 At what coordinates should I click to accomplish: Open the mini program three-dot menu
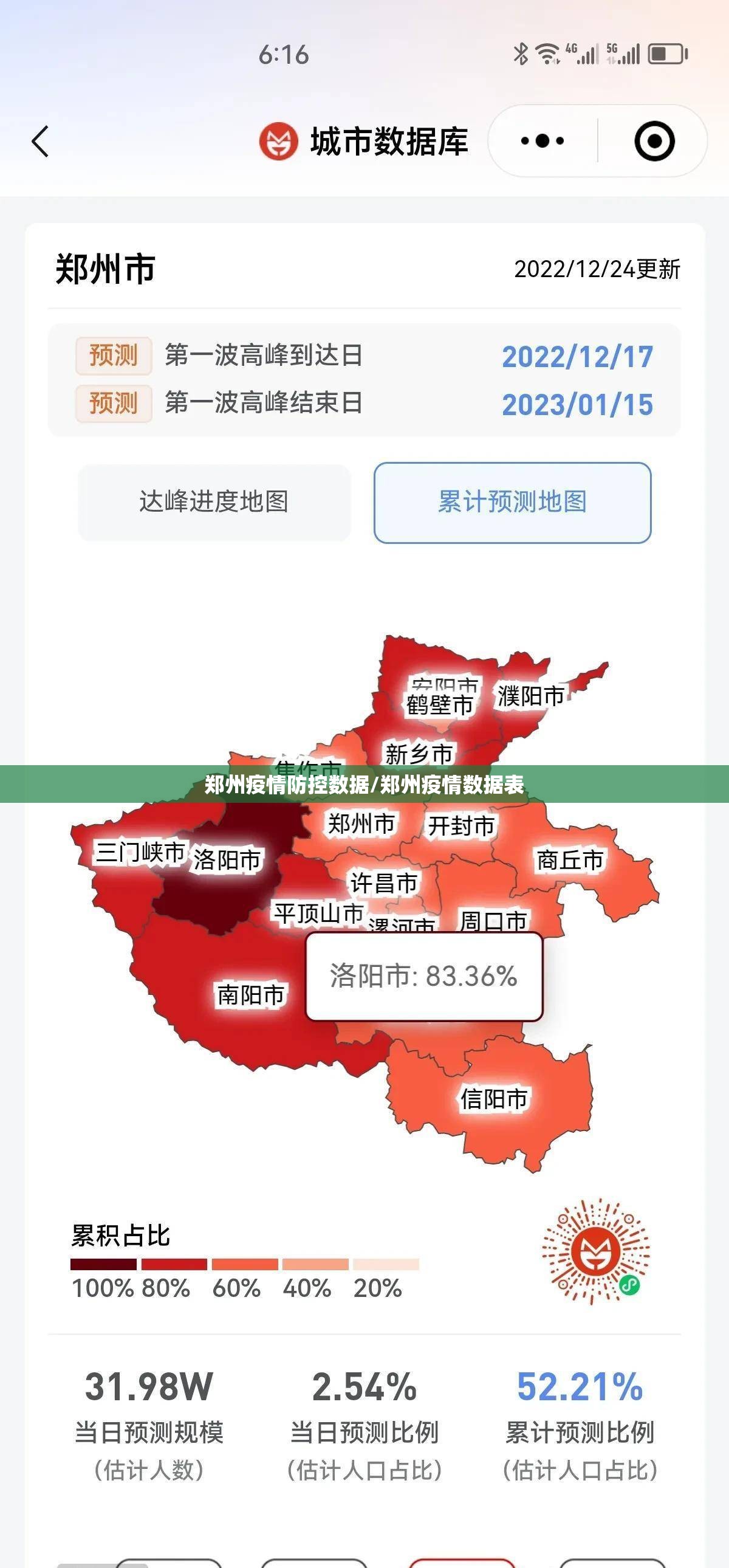542,141
